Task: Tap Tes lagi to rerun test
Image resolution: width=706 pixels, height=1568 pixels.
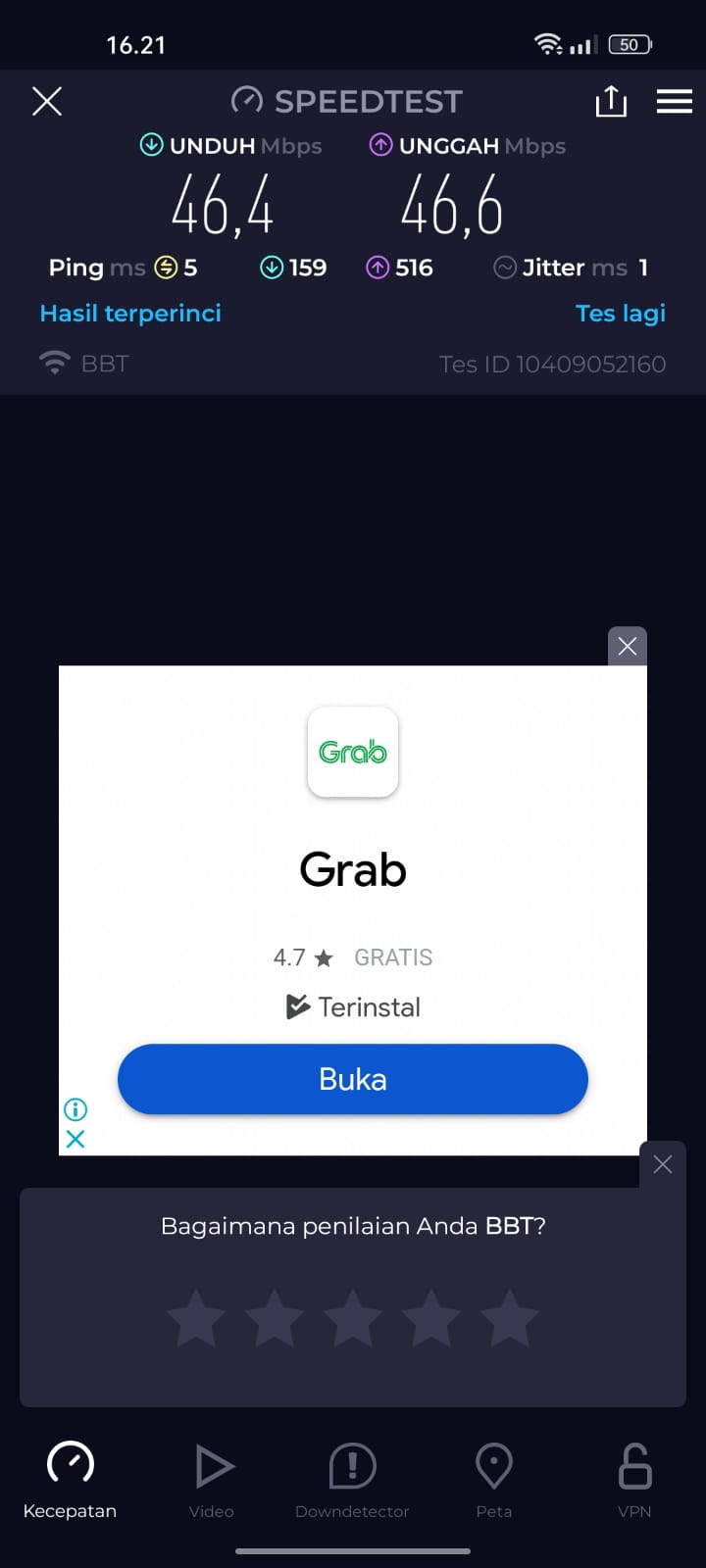Action: [620, 314]
